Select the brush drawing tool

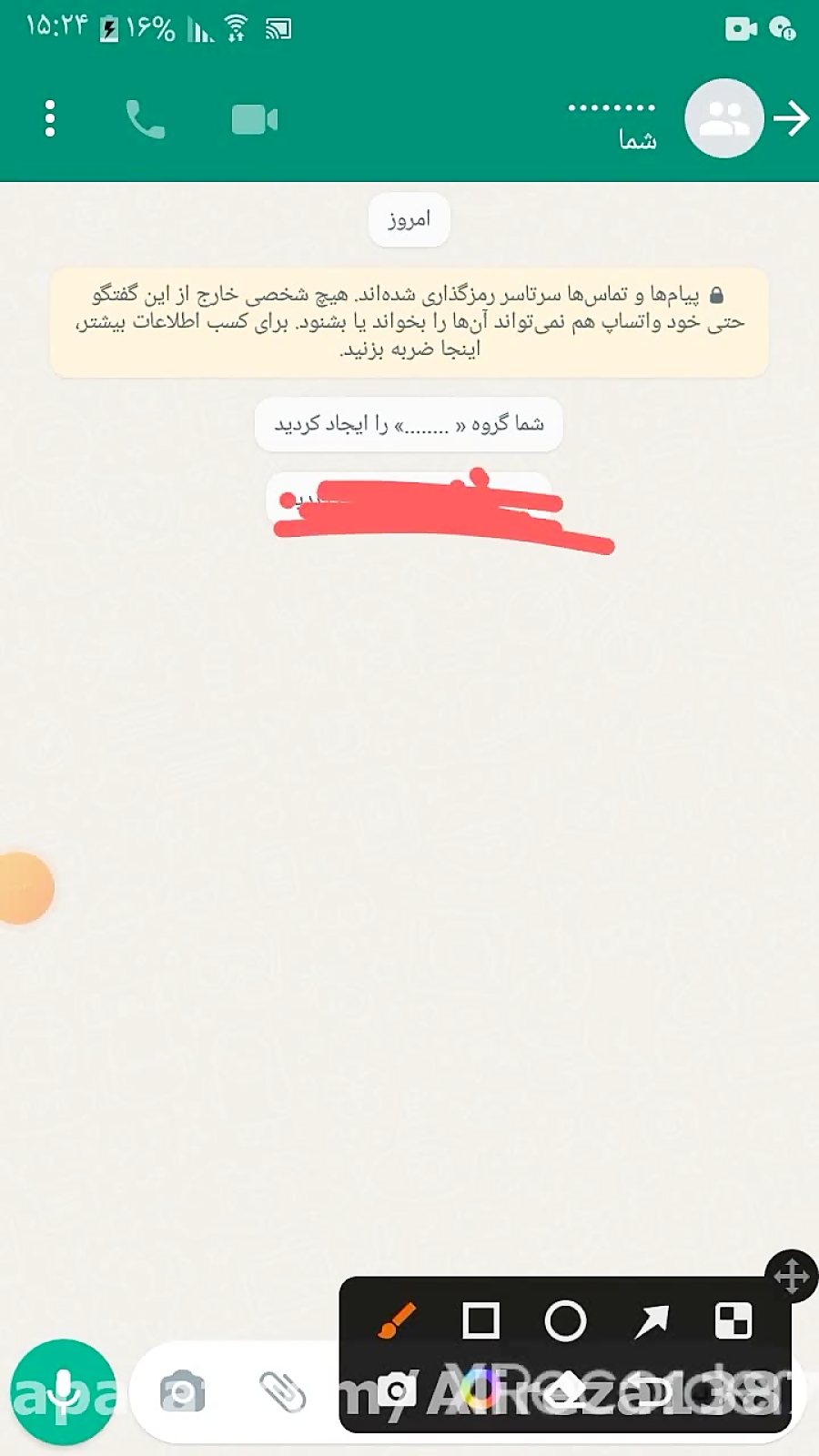click(397, 1320)
